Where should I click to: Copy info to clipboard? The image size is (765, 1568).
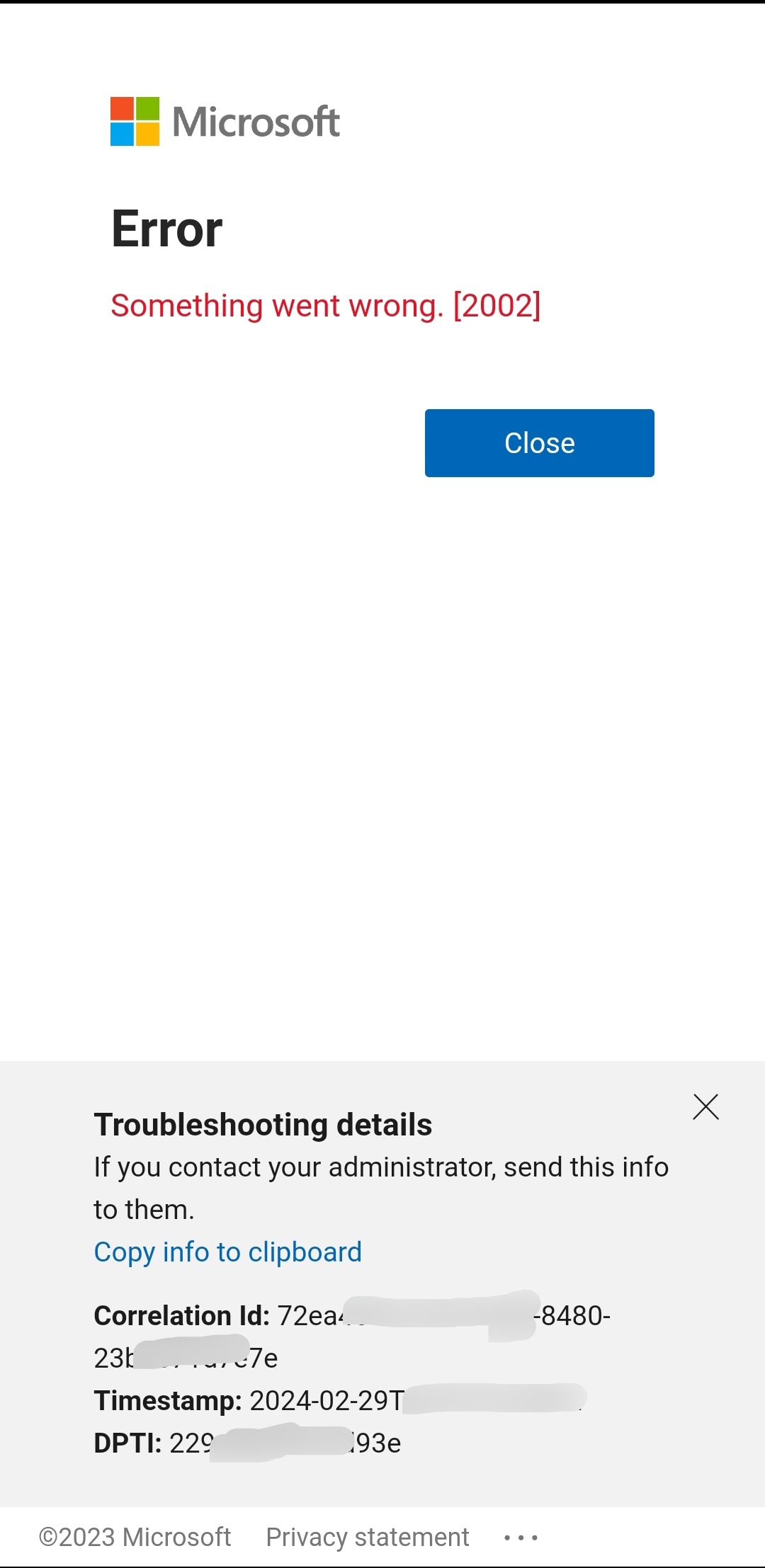click(x=227, y=1252)
